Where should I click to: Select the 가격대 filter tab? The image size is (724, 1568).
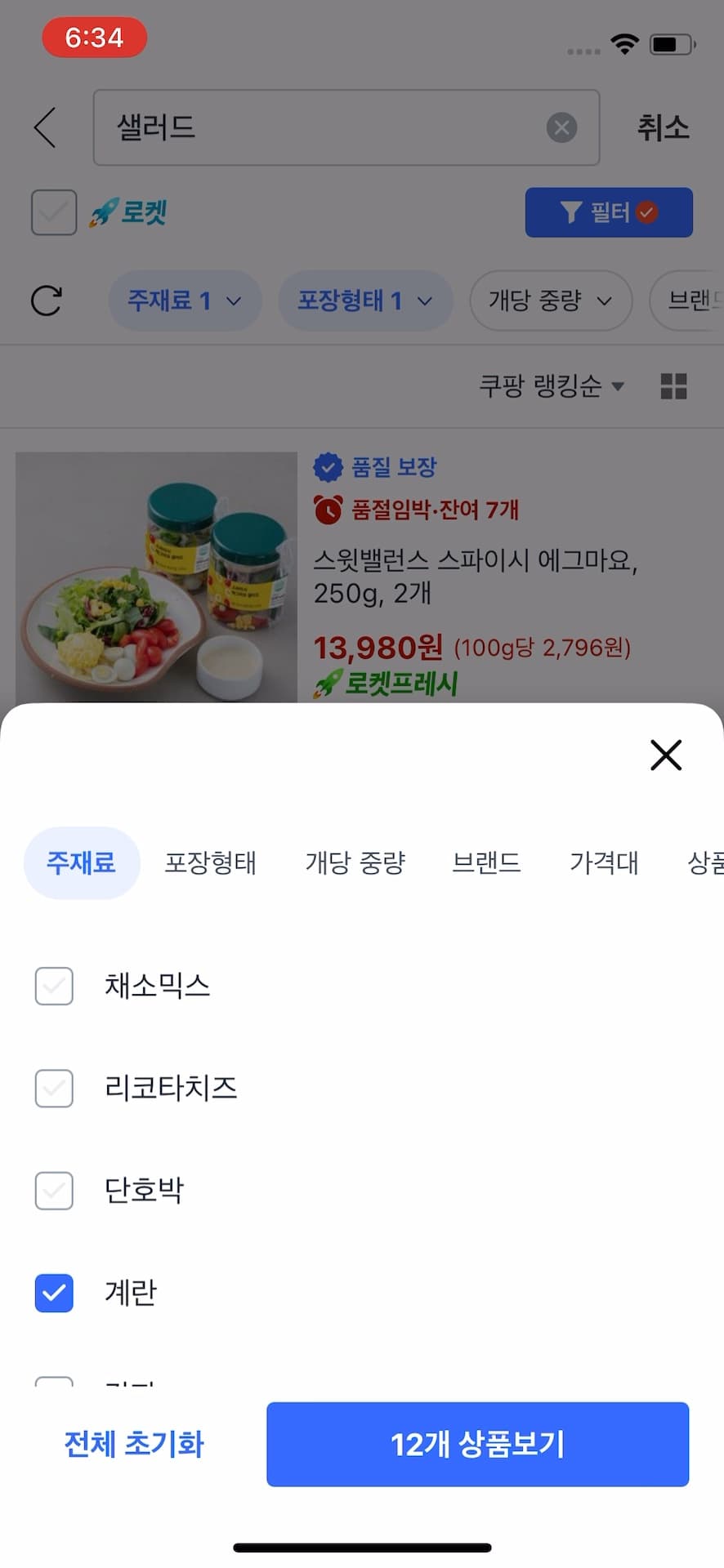(x=603, y=863)
